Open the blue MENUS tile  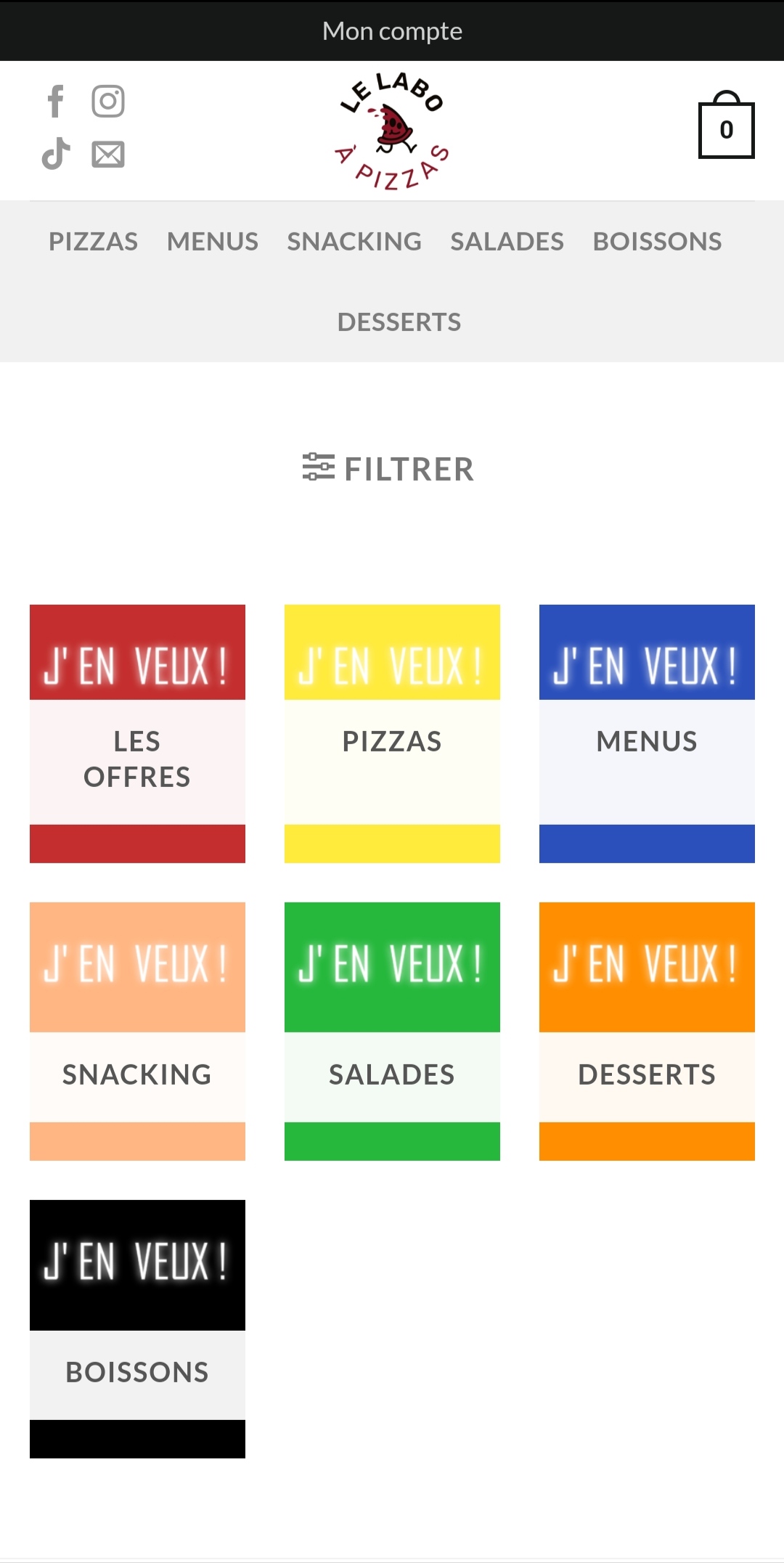(647, 733)
